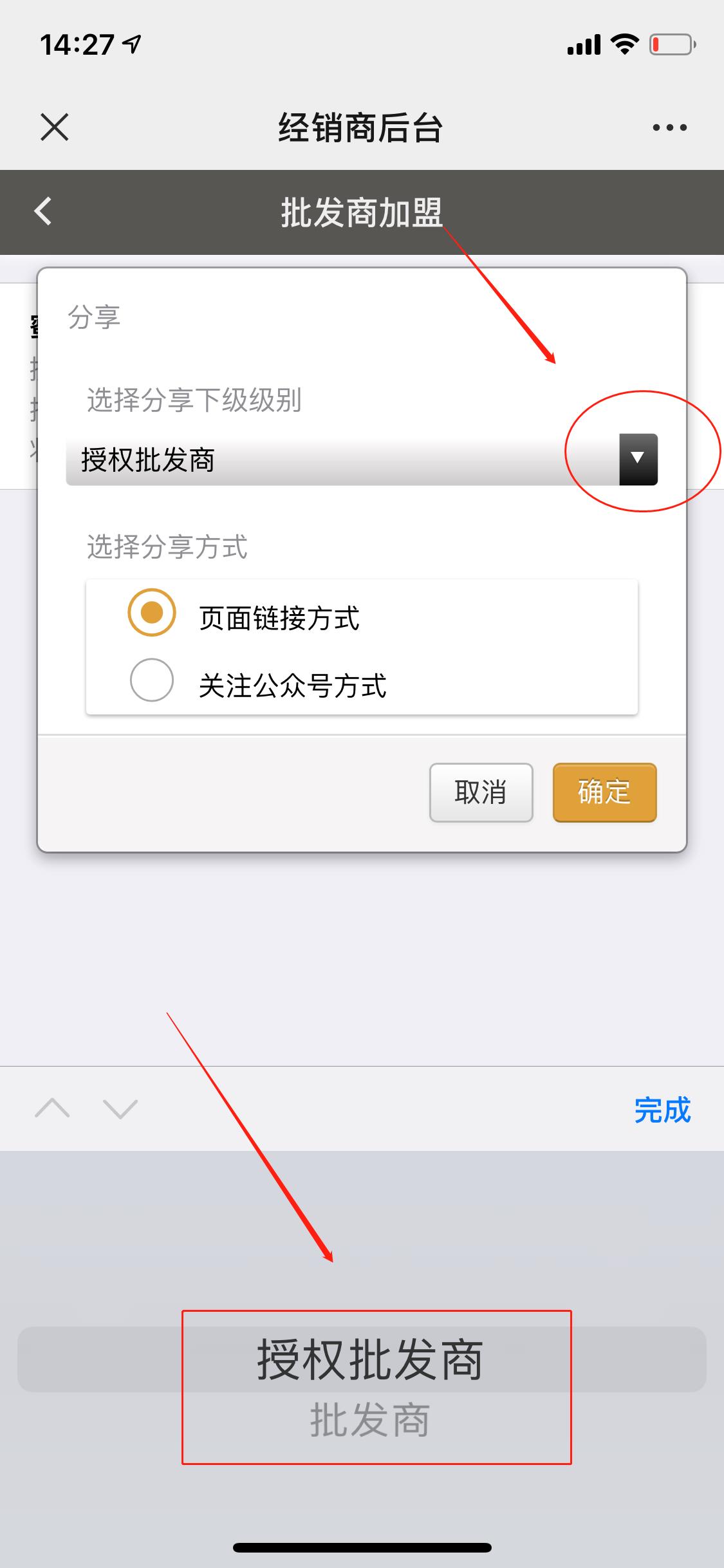Confirm sharing with 确定 button
The image size is (724, 1568).
pyautogui.click(x=604, y=792)
